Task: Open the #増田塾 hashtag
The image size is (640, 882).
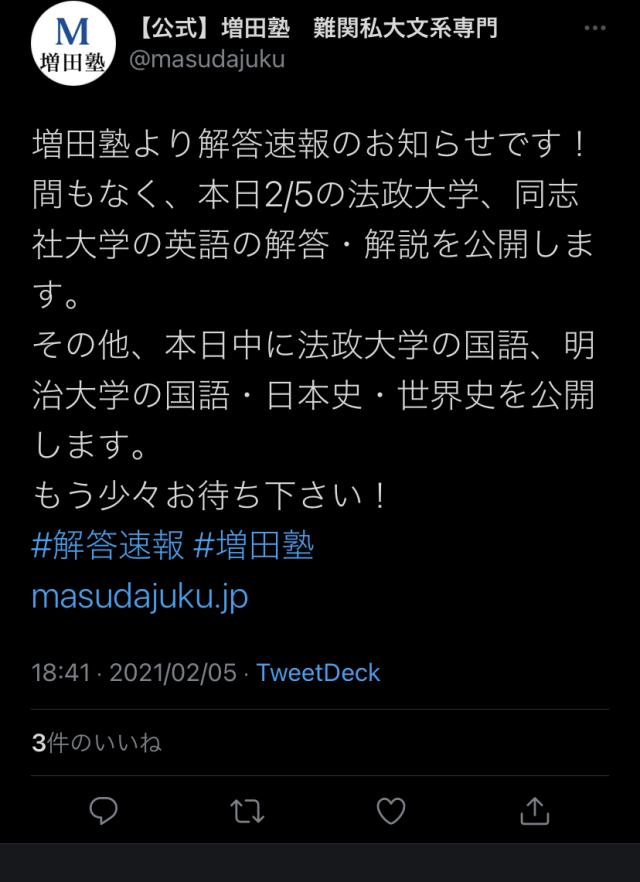Action: (254, 545)
